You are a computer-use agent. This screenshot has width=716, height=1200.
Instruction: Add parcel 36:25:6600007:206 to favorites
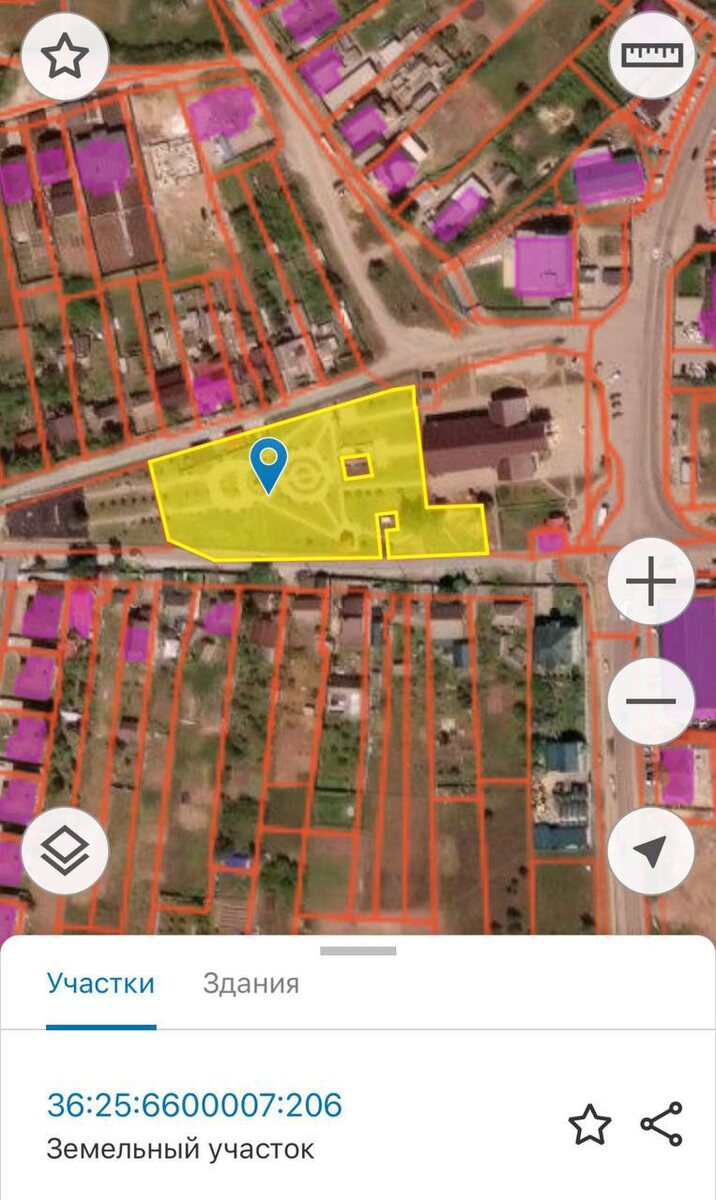click(590, 1125)
